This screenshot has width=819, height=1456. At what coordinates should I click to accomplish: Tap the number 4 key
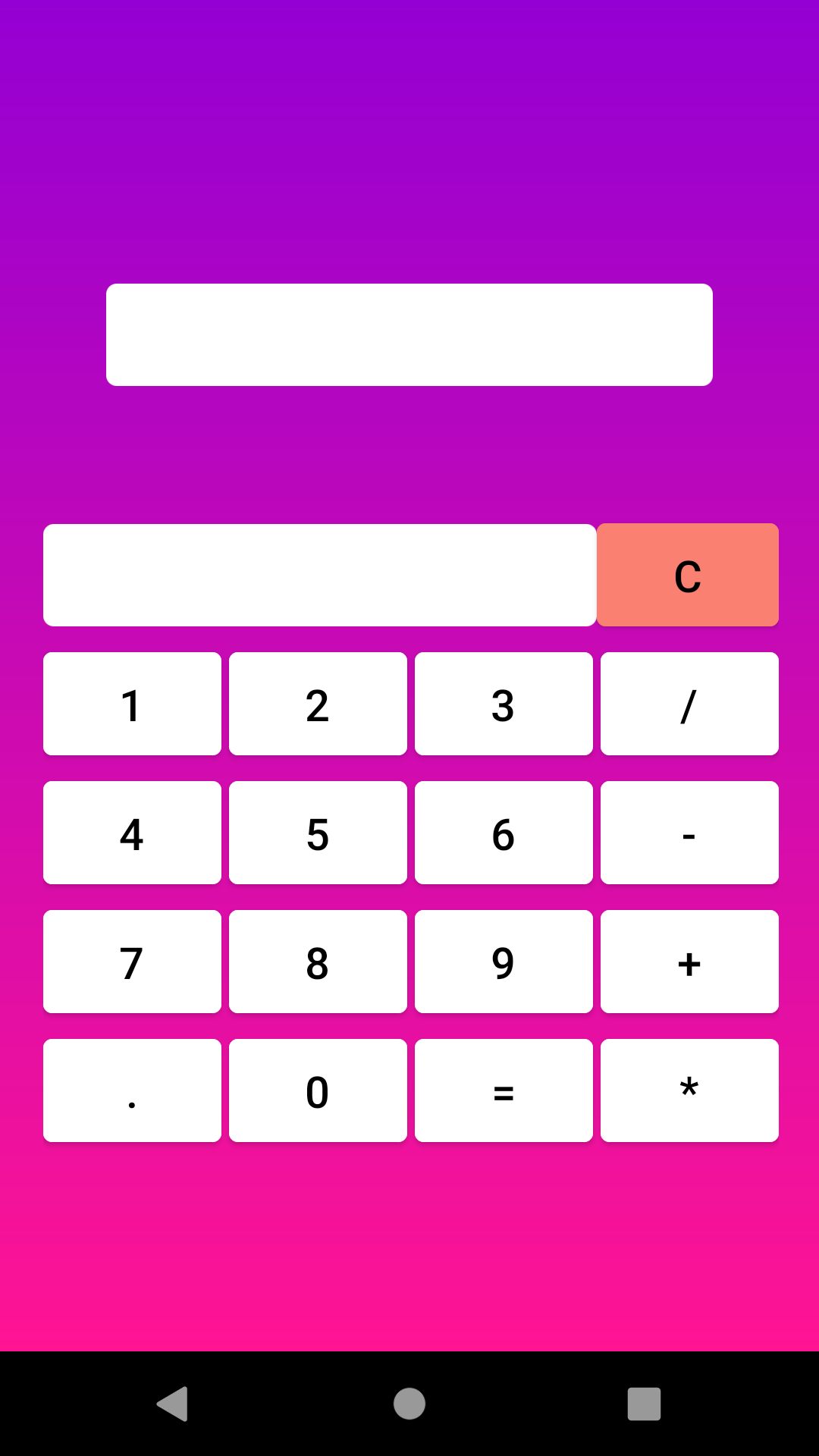point(132,833)
